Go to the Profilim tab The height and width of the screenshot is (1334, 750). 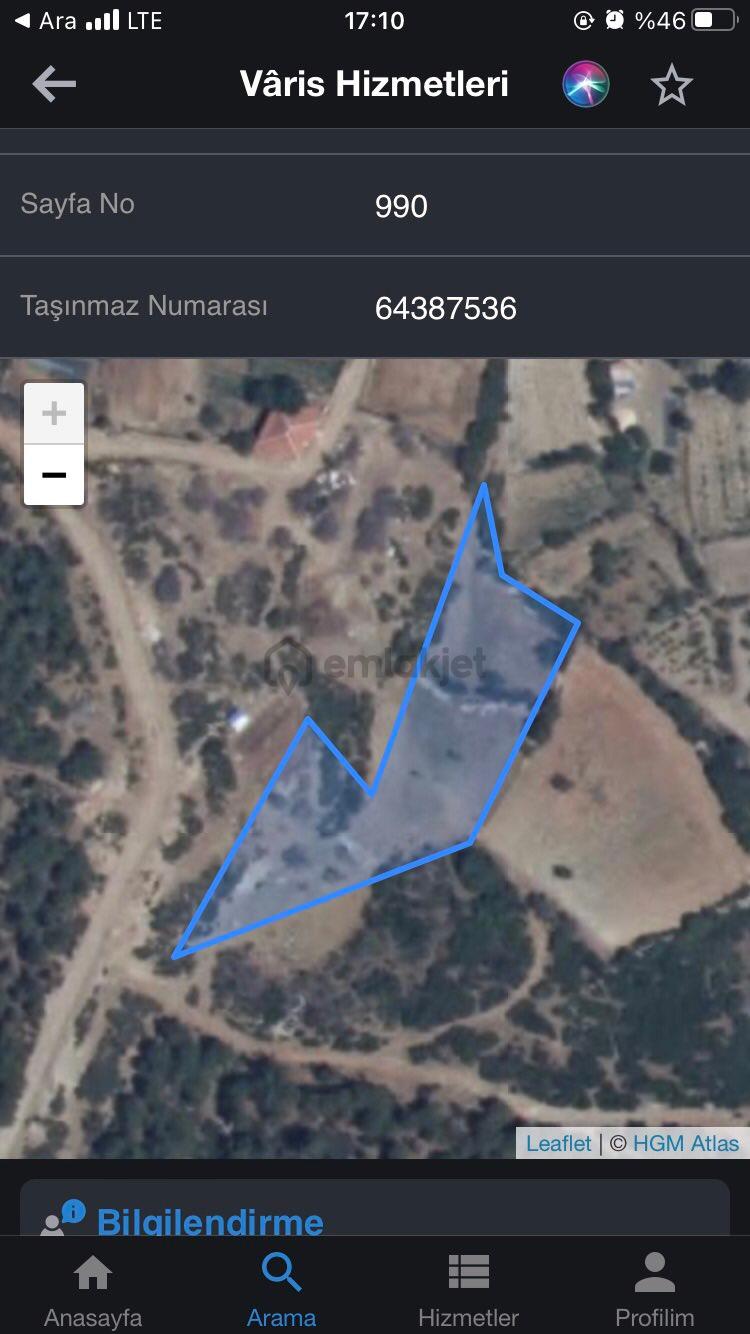coord(655,1290)
